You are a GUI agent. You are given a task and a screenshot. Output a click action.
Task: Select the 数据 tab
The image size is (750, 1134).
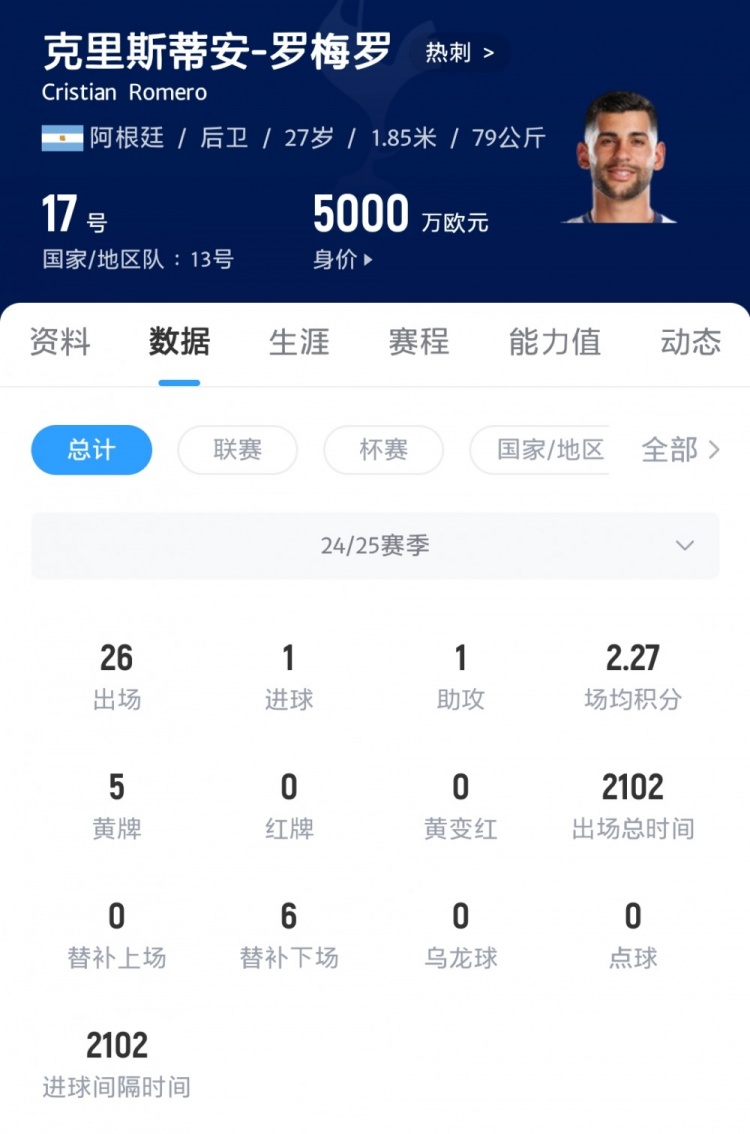point(179,342)
